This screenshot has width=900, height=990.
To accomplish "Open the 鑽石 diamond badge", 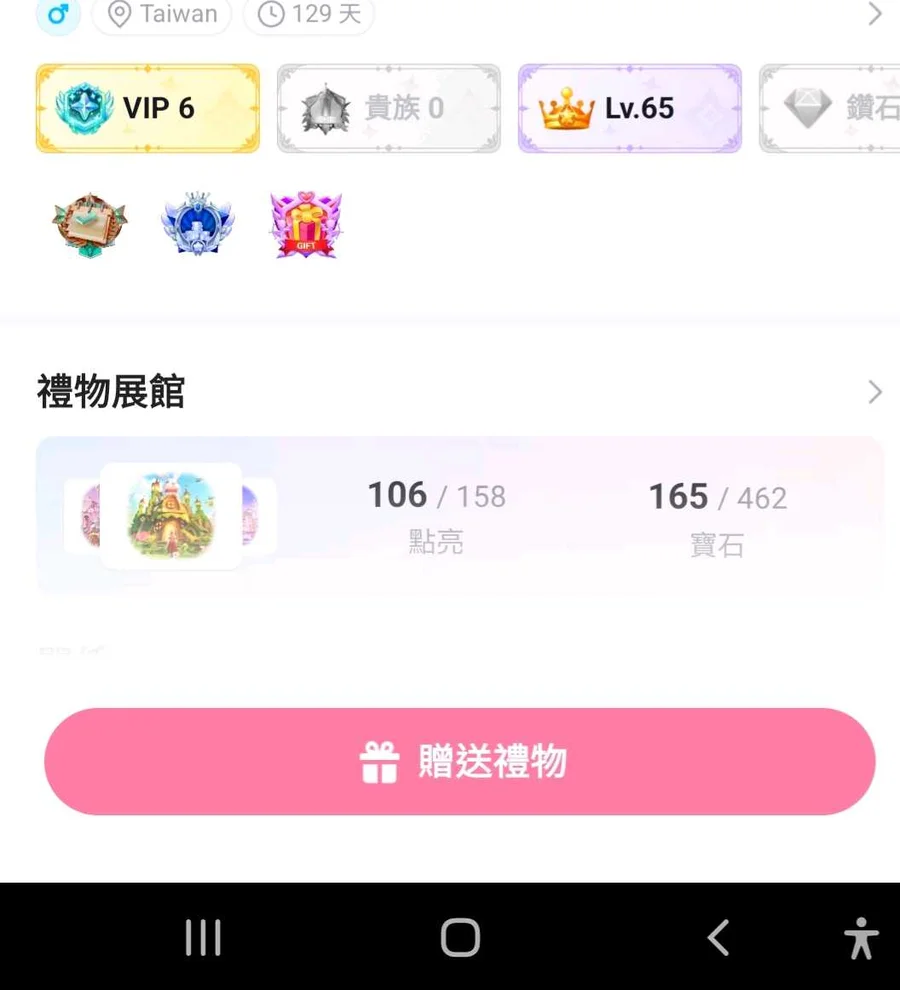I will click(832, 108).
